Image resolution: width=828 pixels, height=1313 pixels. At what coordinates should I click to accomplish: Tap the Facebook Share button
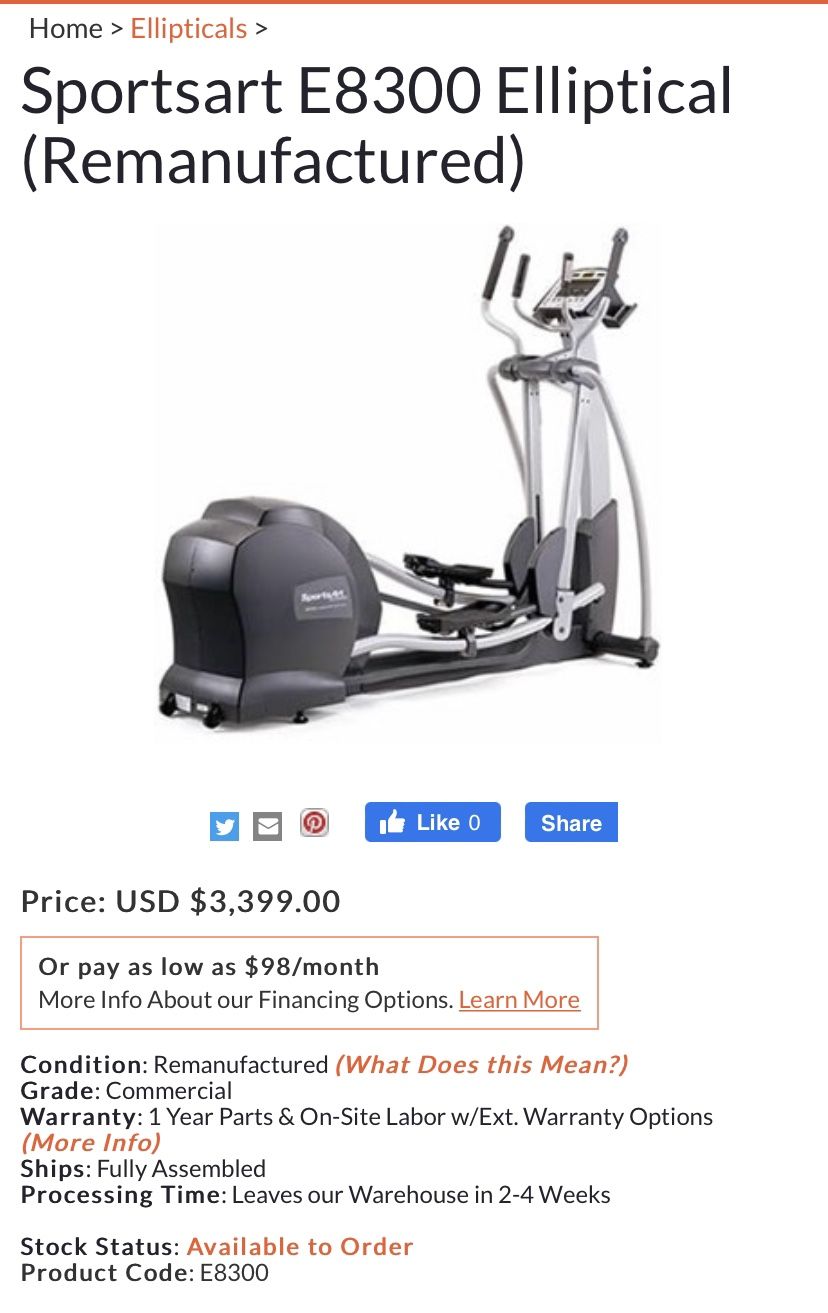[x=571, y=822]
